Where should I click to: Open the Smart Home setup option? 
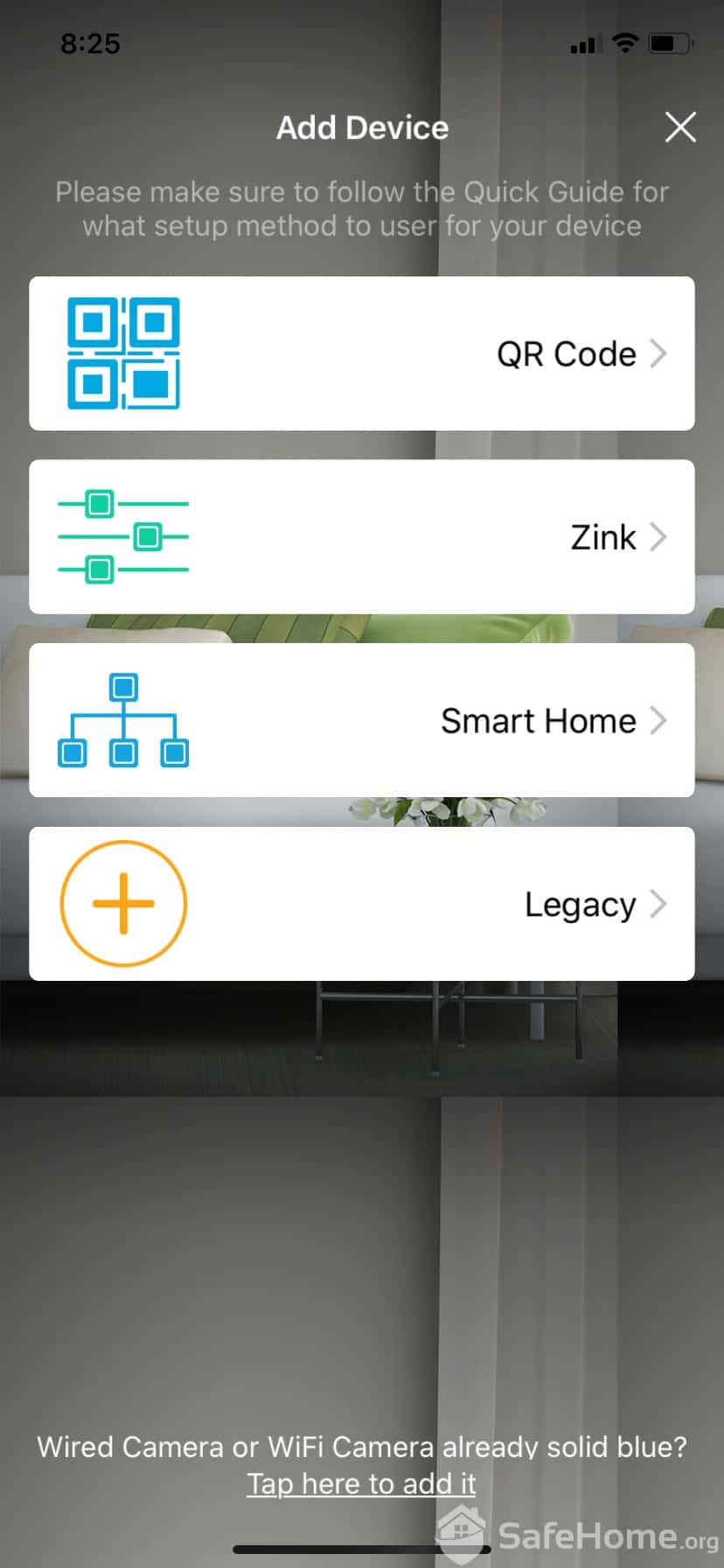(362, 720)
